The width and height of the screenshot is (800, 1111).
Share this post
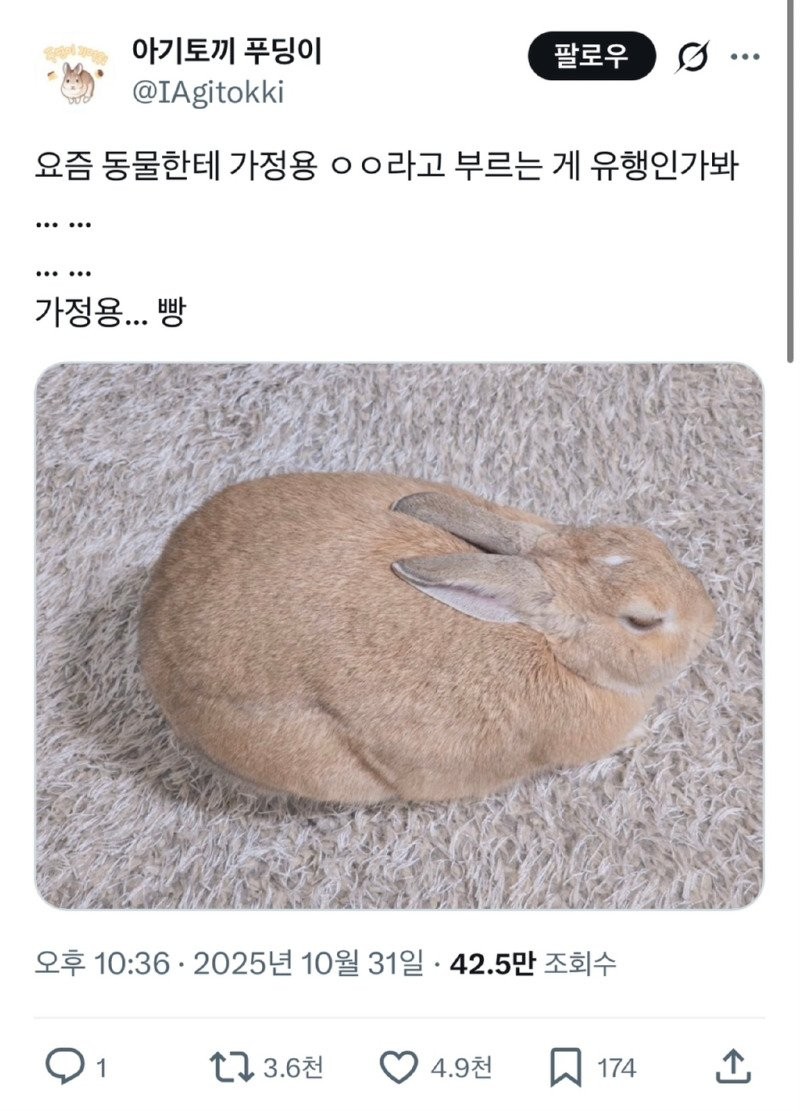734,1067
